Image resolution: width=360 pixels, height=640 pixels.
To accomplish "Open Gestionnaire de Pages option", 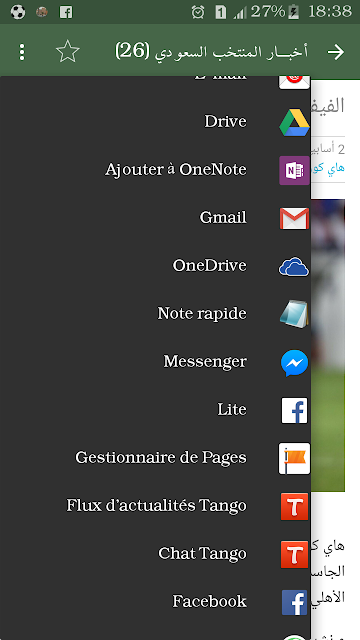I will tap(156, 458).
